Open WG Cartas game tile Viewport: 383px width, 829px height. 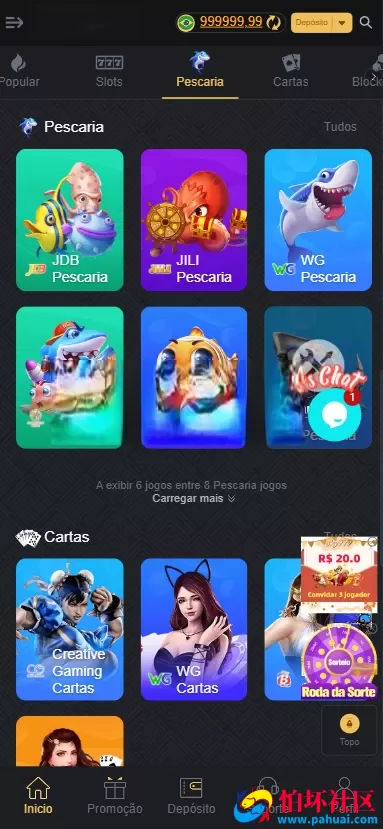click(x=194, y=629)
